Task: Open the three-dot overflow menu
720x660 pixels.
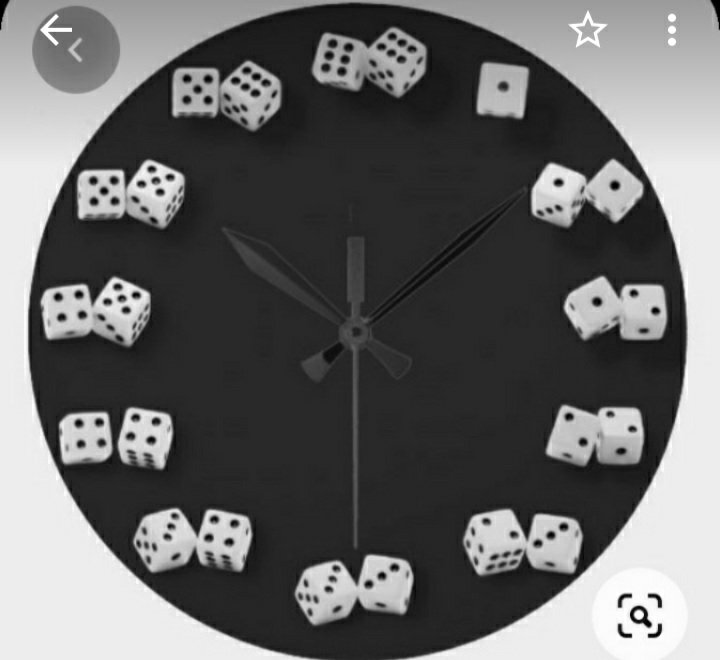Action: pos(673,30)
